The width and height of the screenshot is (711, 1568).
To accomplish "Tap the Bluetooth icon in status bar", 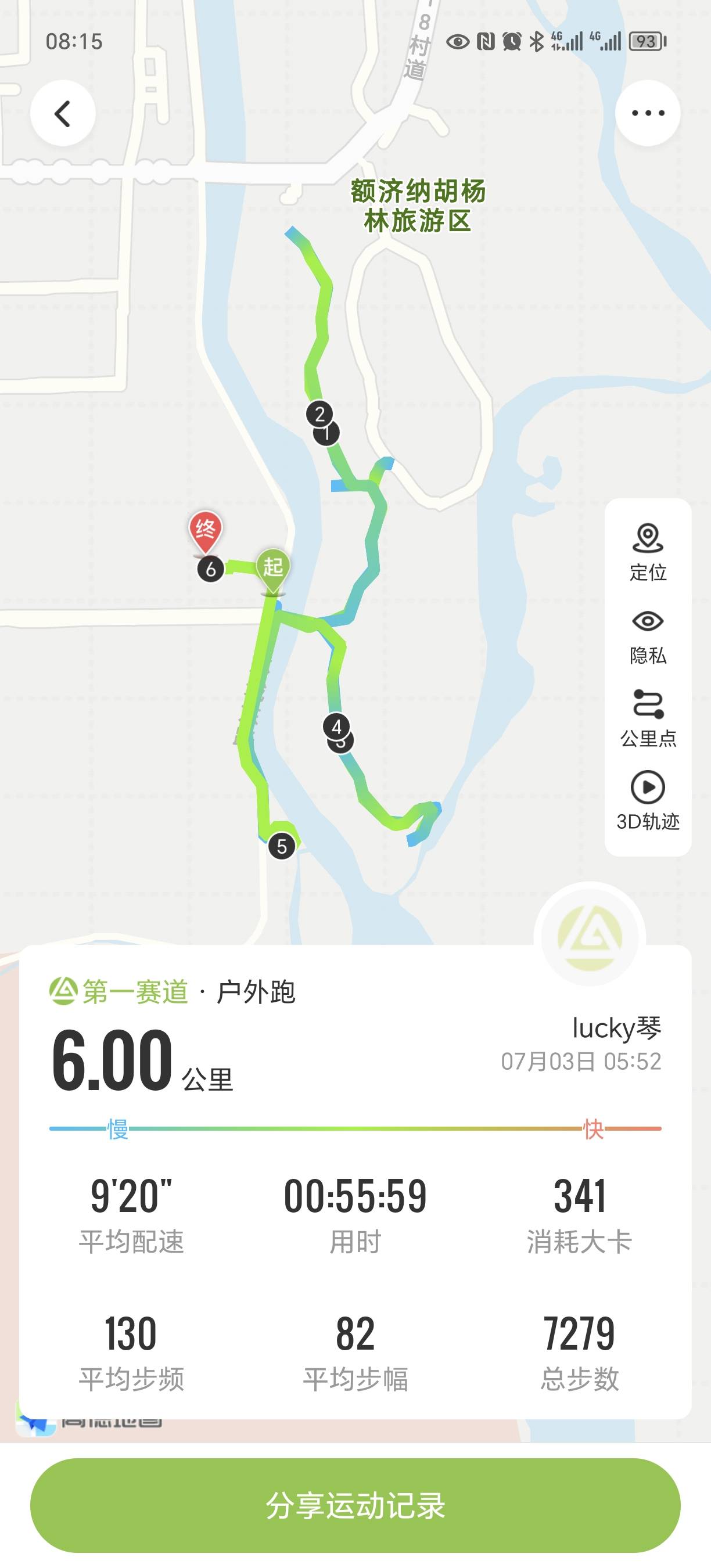I will (536, 41).
